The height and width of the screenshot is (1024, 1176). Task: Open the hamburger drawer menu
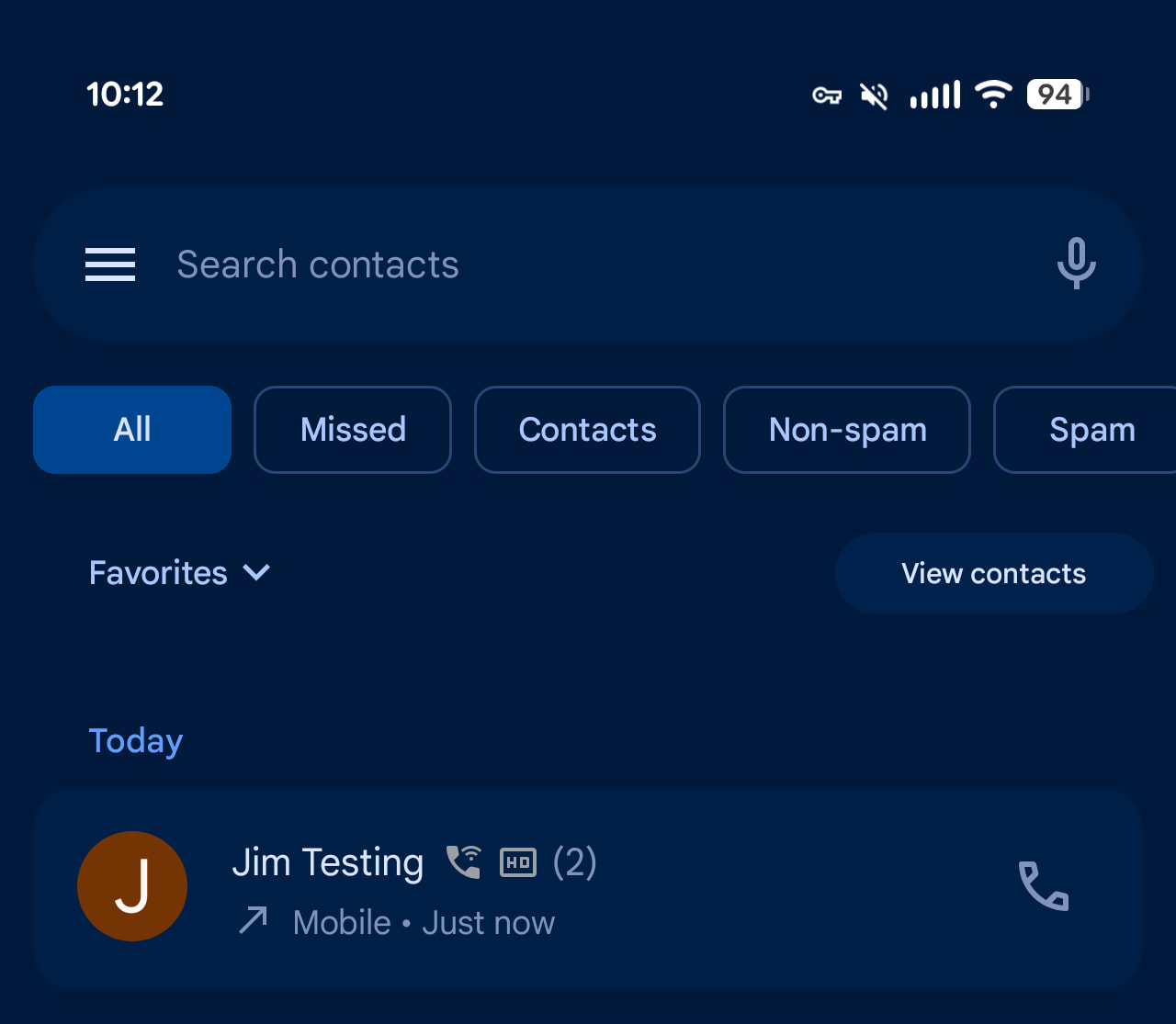pos(110,264)
